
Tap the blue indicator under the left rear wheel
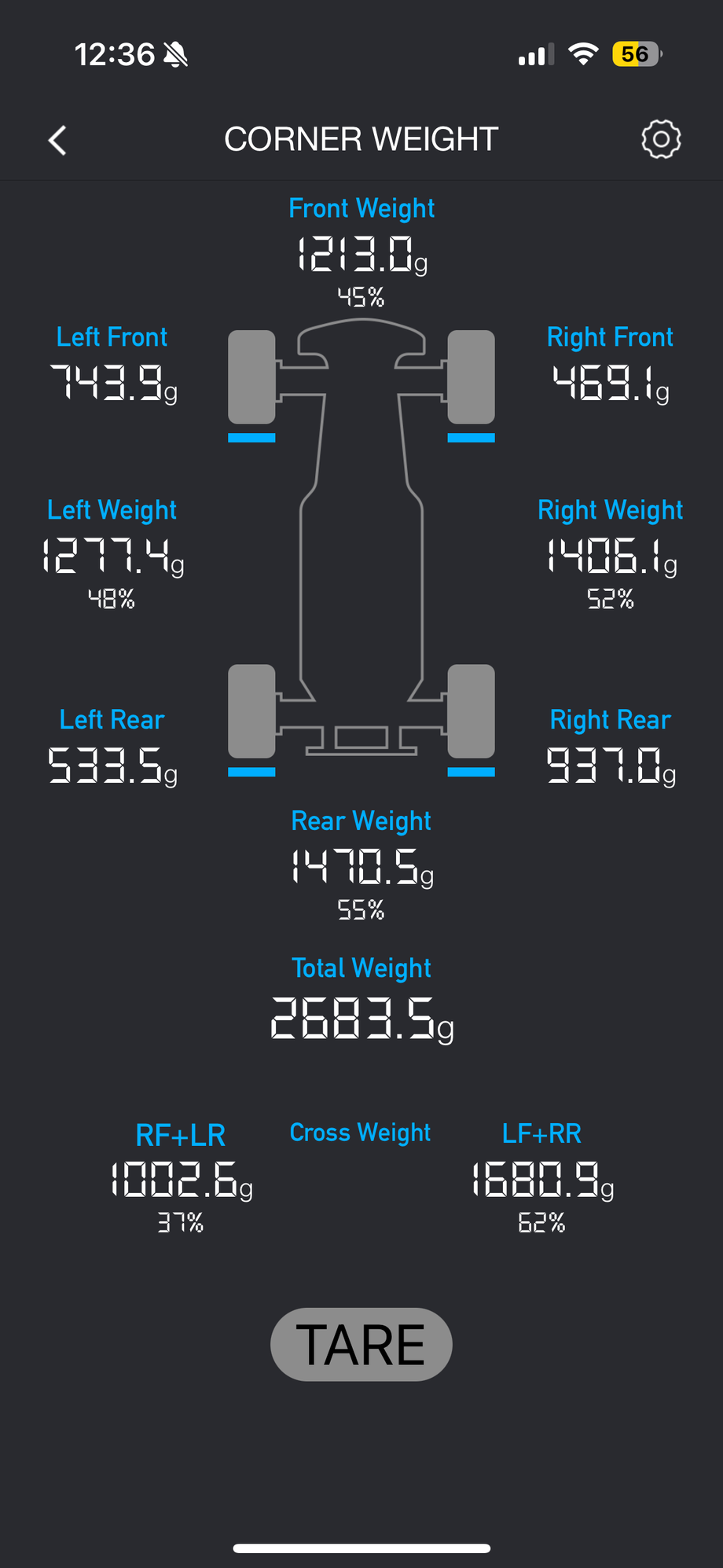coord(251,773)
